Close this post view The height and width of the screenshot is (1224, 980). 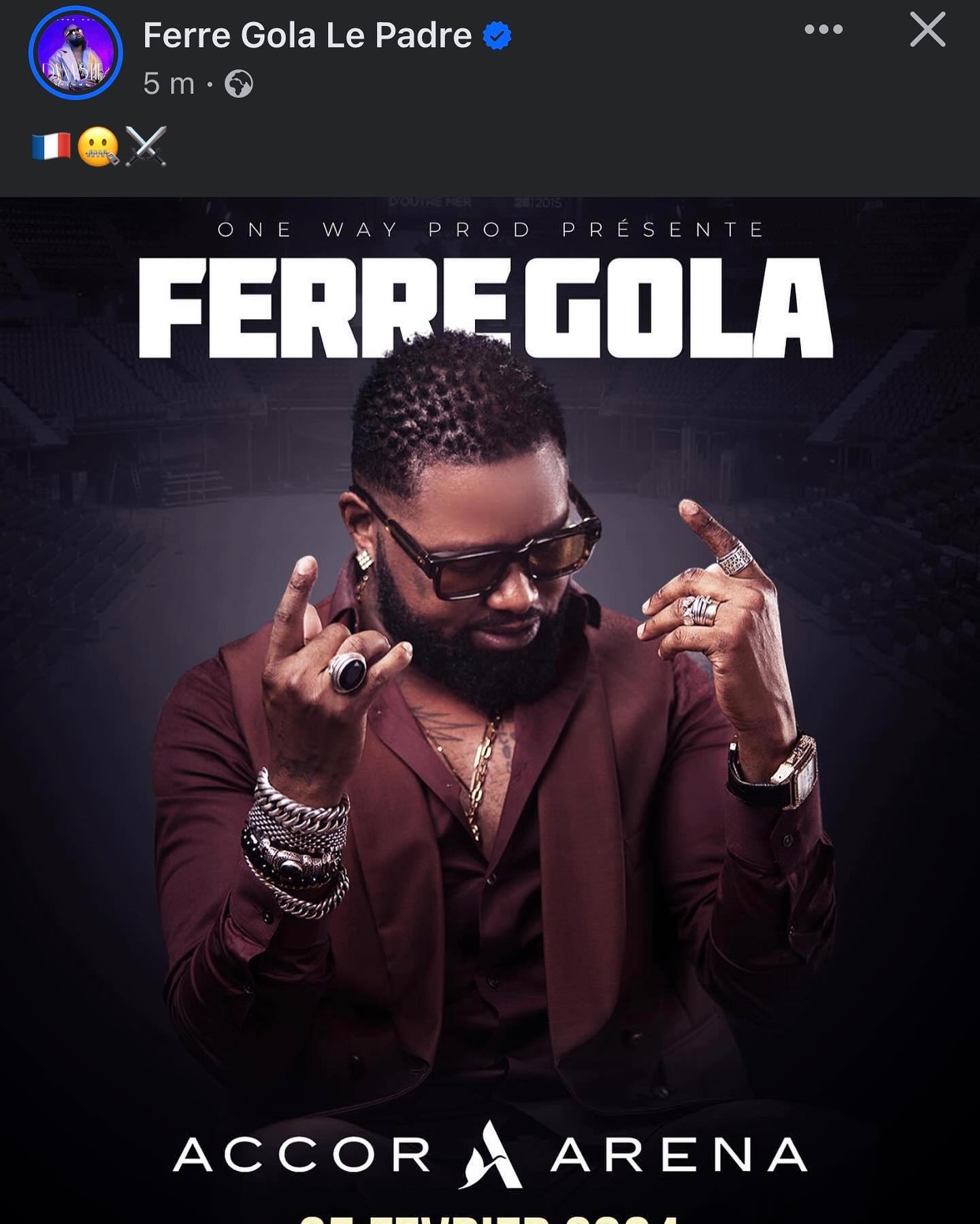point(928,30)
